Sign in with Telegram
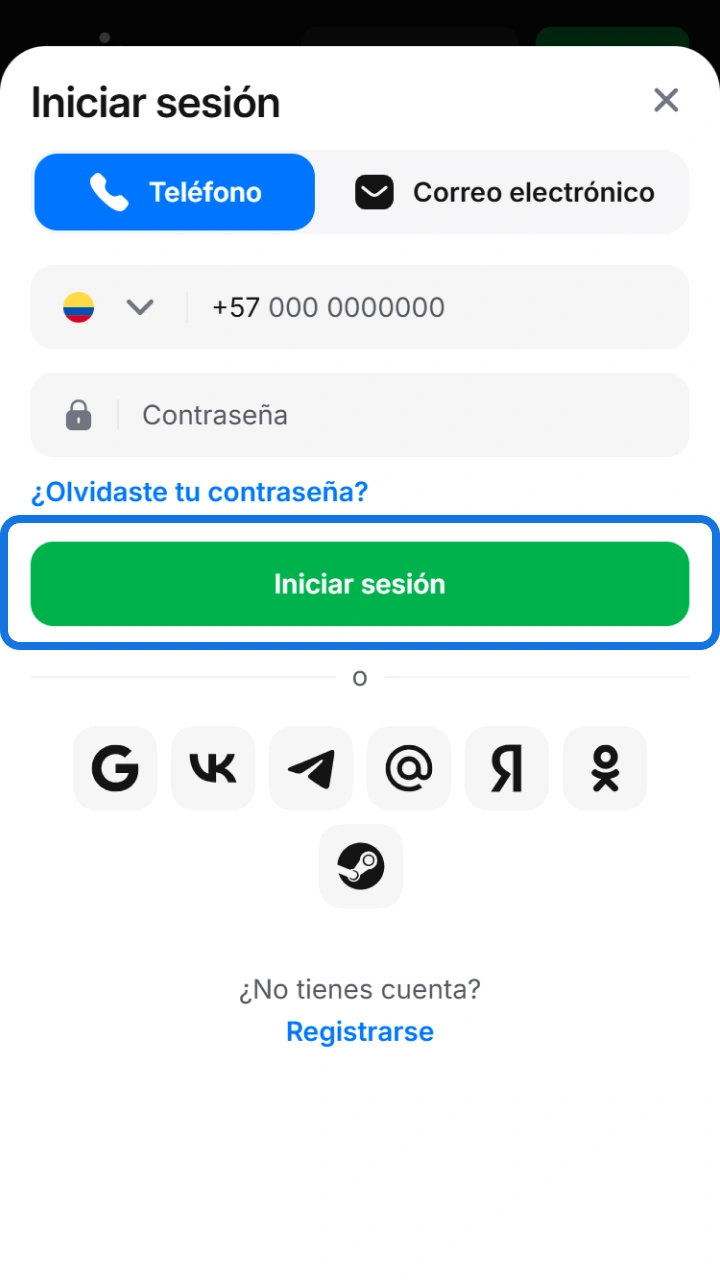This screenshot has width=720, height=1280. (311, 768)
